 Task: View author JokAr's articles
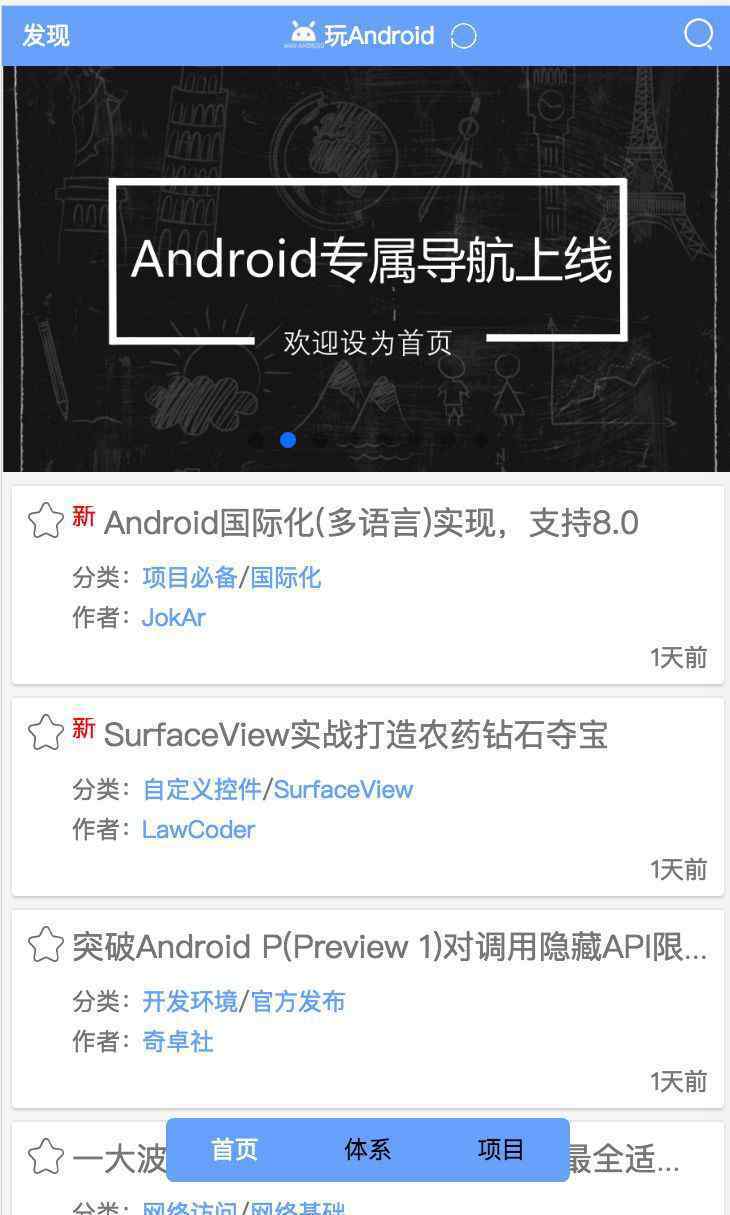tap(173, 618)
